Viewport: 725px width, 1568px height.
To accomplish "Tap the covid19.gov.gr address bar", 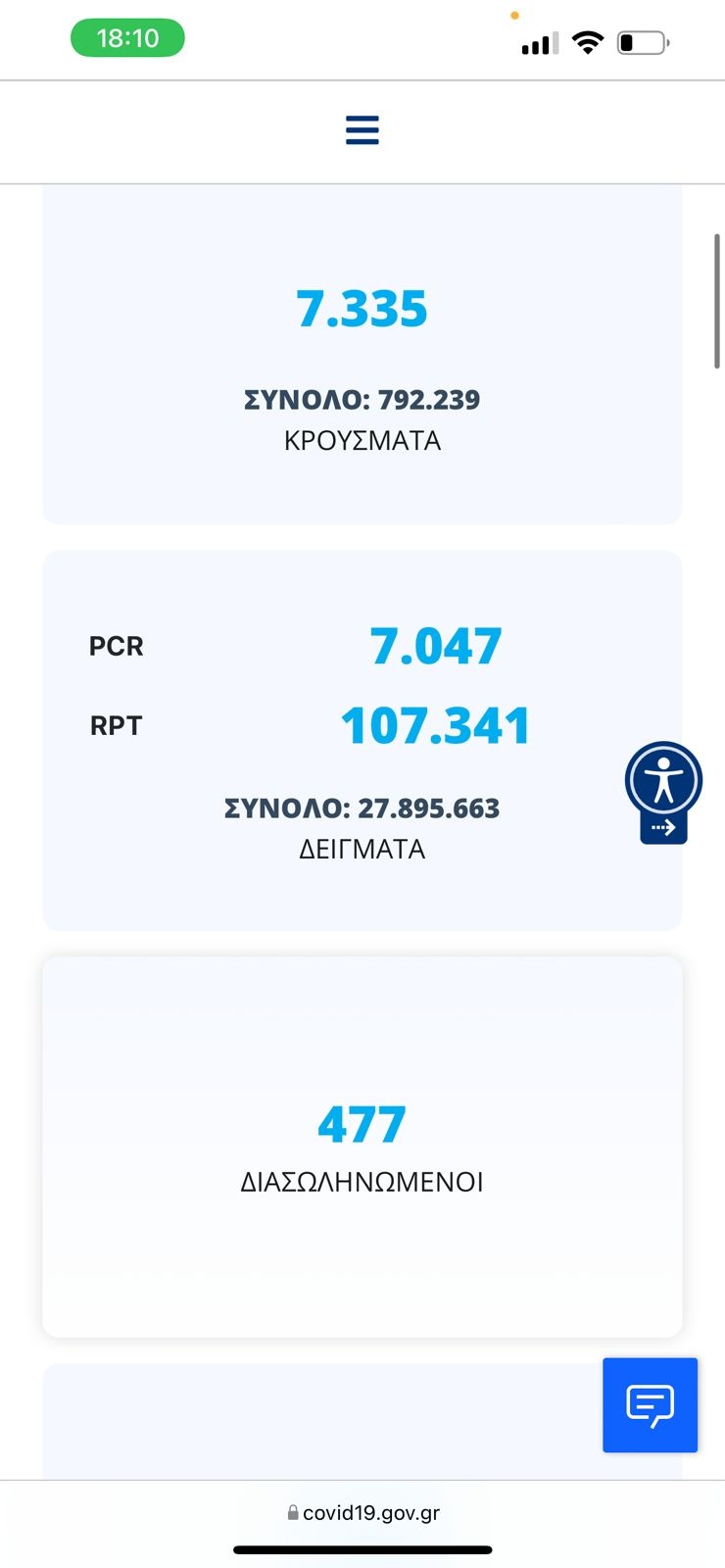I will click(x=362, y=1513).
